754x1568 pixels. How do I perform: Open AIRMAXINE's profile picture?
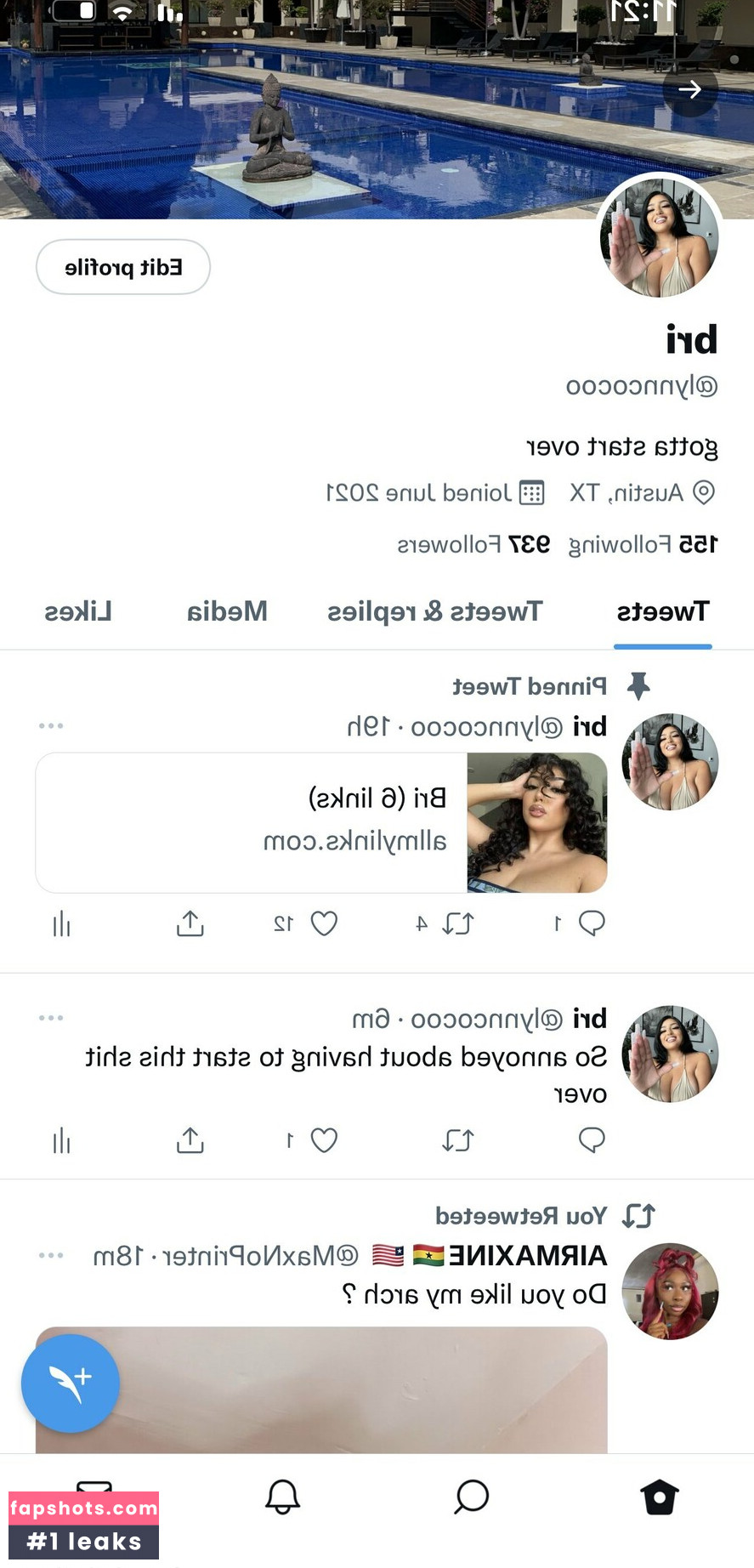[670, 1291]
